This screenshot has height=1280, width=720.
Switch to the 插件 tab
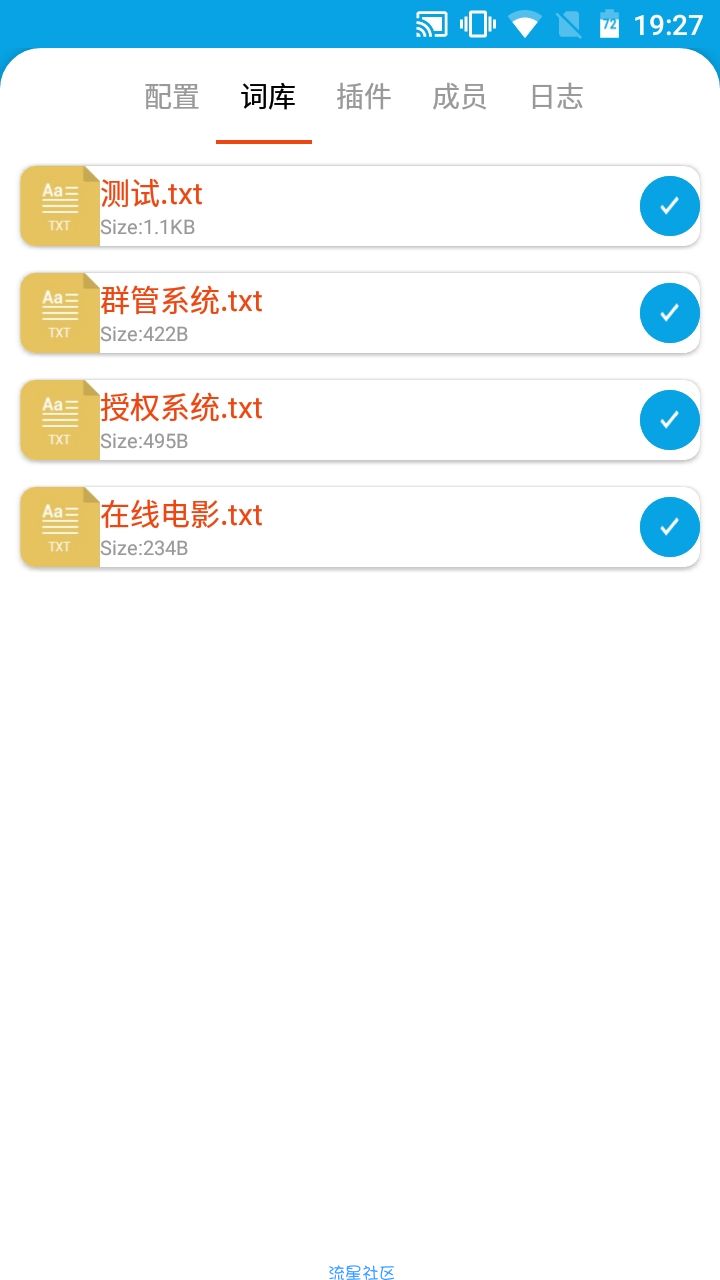pyautogui.click(x=364, y=97)
